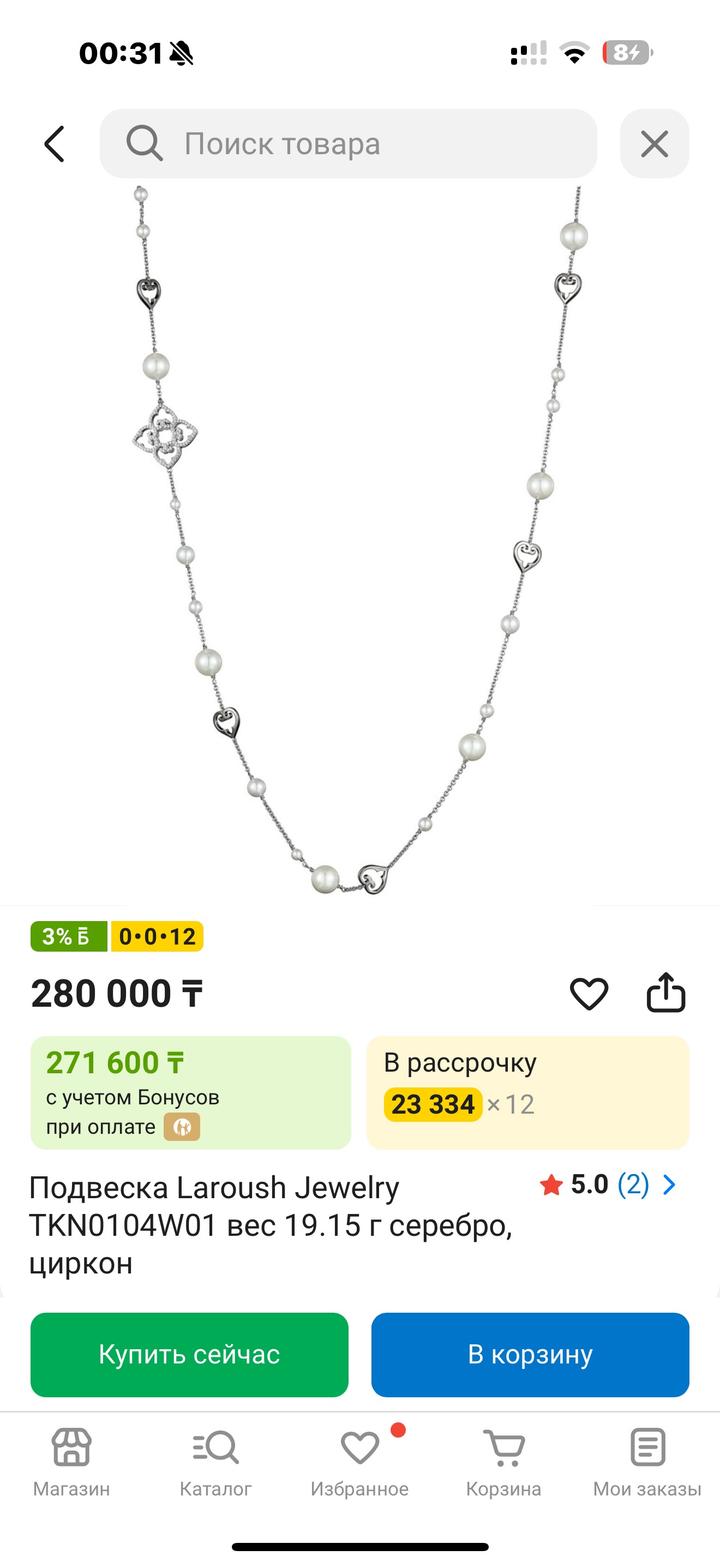The image size is (720, 1564).
Task: Tap Купить сейчас button
Action: (x=189, y=1354)
